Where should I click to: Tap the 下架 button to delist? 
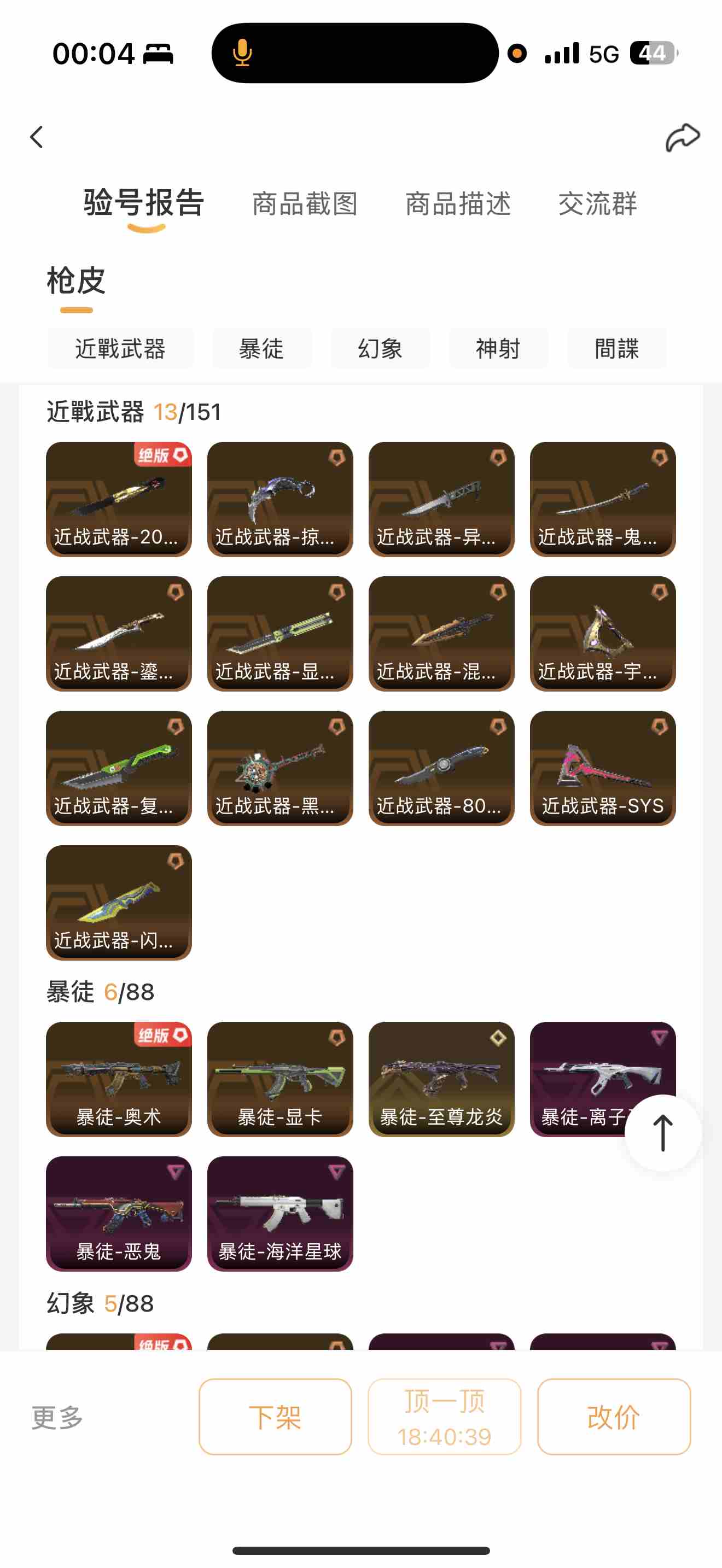(x=275, y=1417)
